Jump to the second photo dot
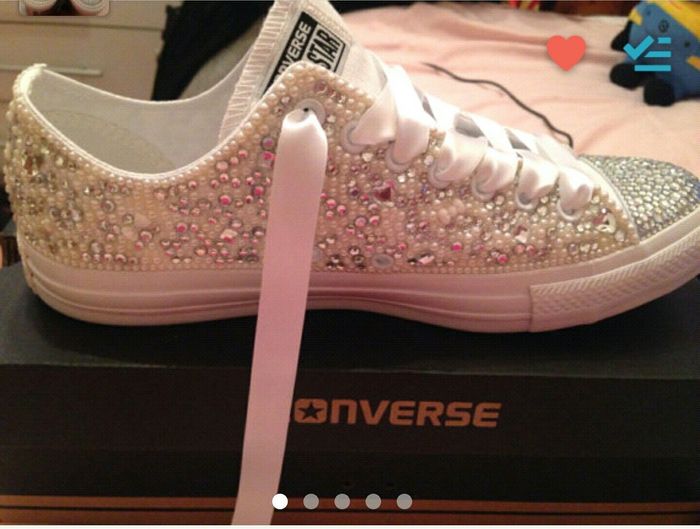Screen dimensions: 700x529 [311, 501]
